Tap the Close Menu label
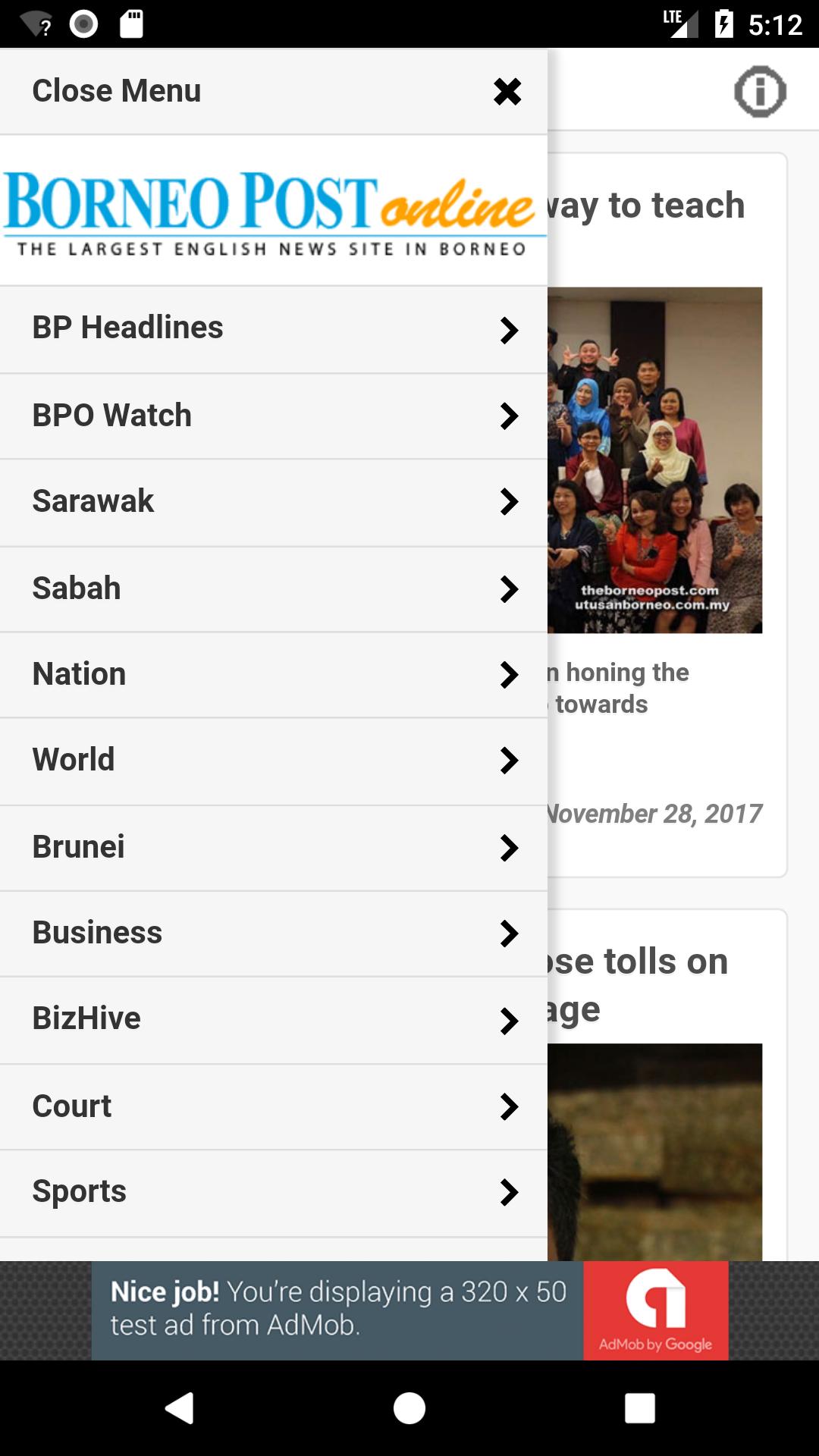Screen dimensions: 819x1456 (117, 90)
